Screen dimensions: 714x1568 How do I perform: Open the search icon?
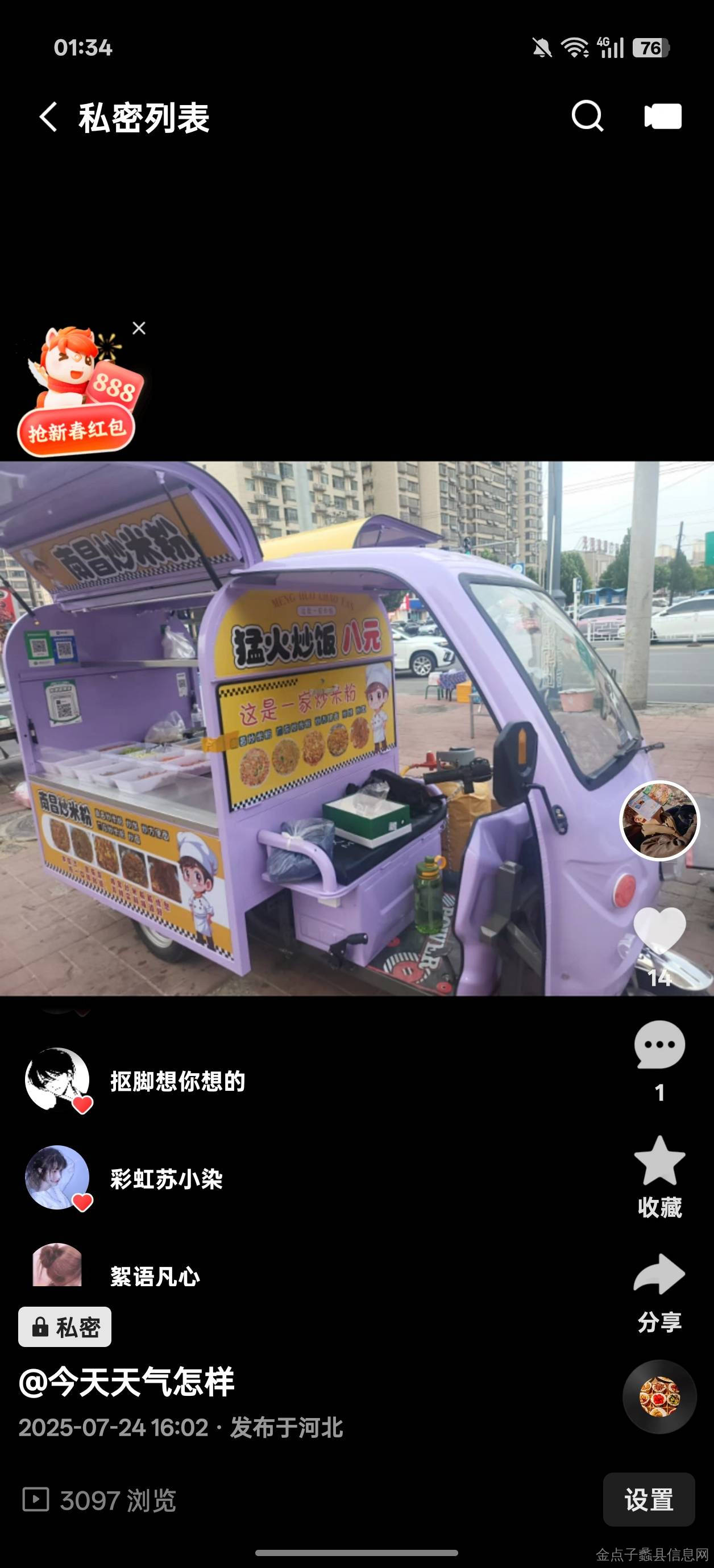click(587, 116)
